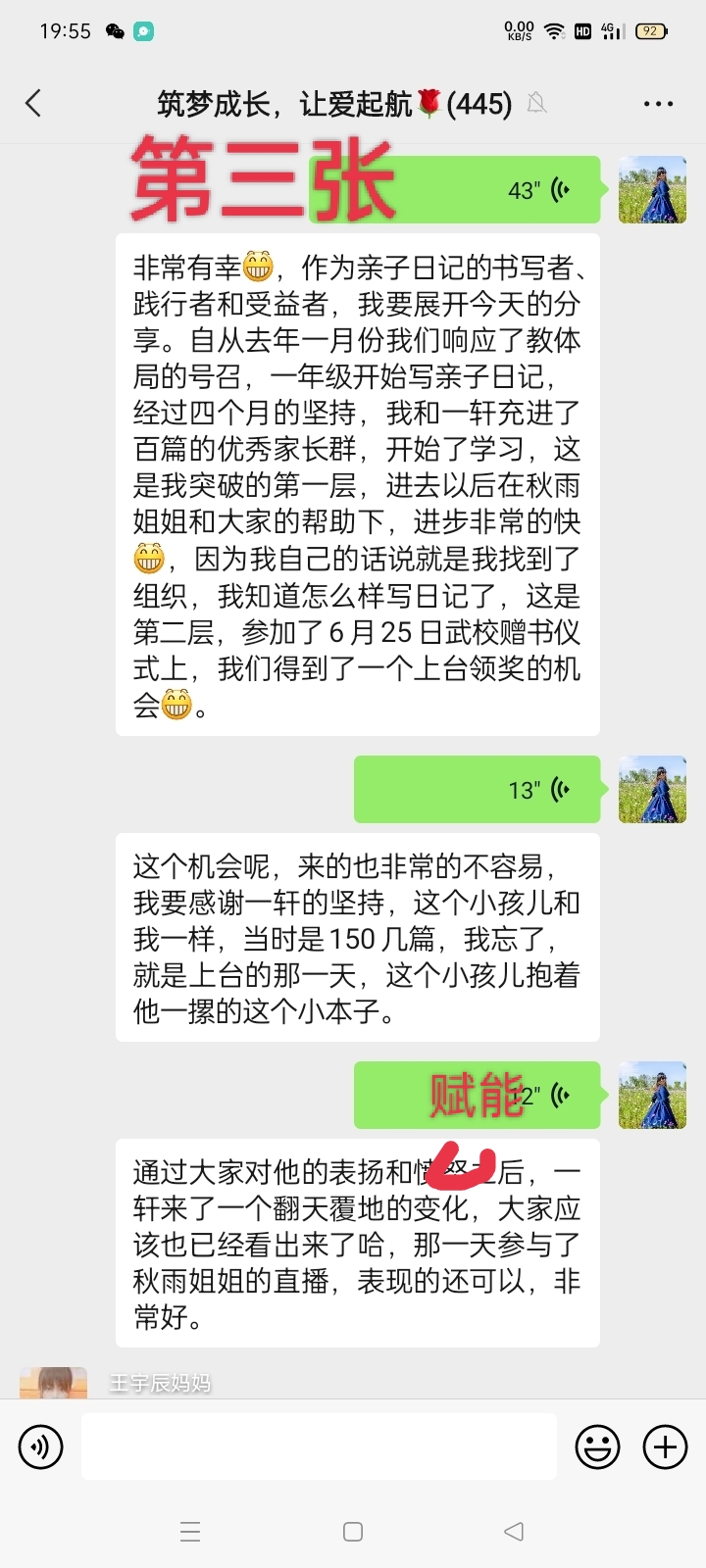This screenshot has height=1568, width=706.
Task: Tap 王宇辰妈妈's avatar at the bottom
Action: click(52, 1382)
